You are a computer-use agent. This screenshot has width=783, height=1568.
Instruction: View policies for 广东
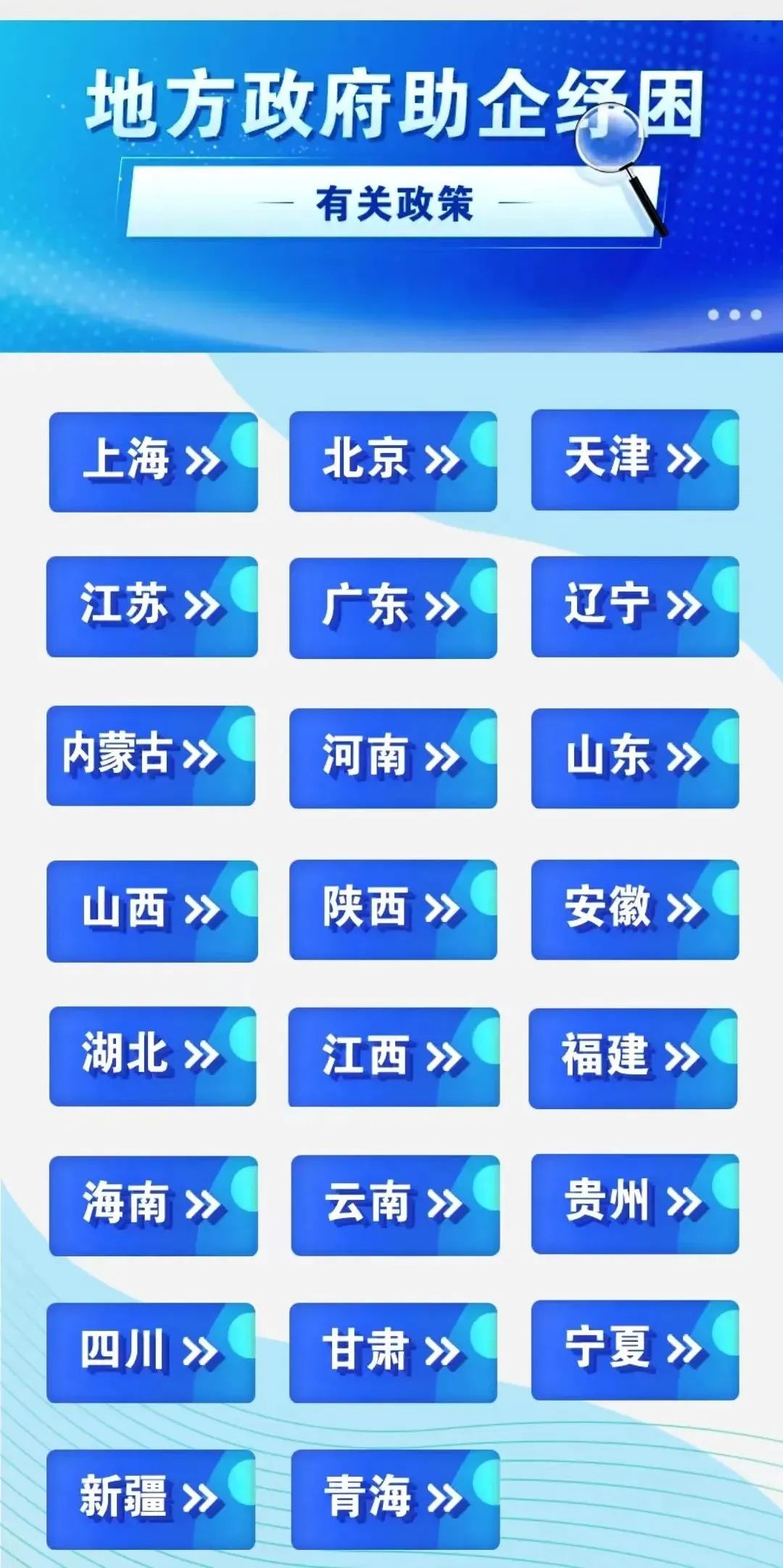click(x=393, y=607)
